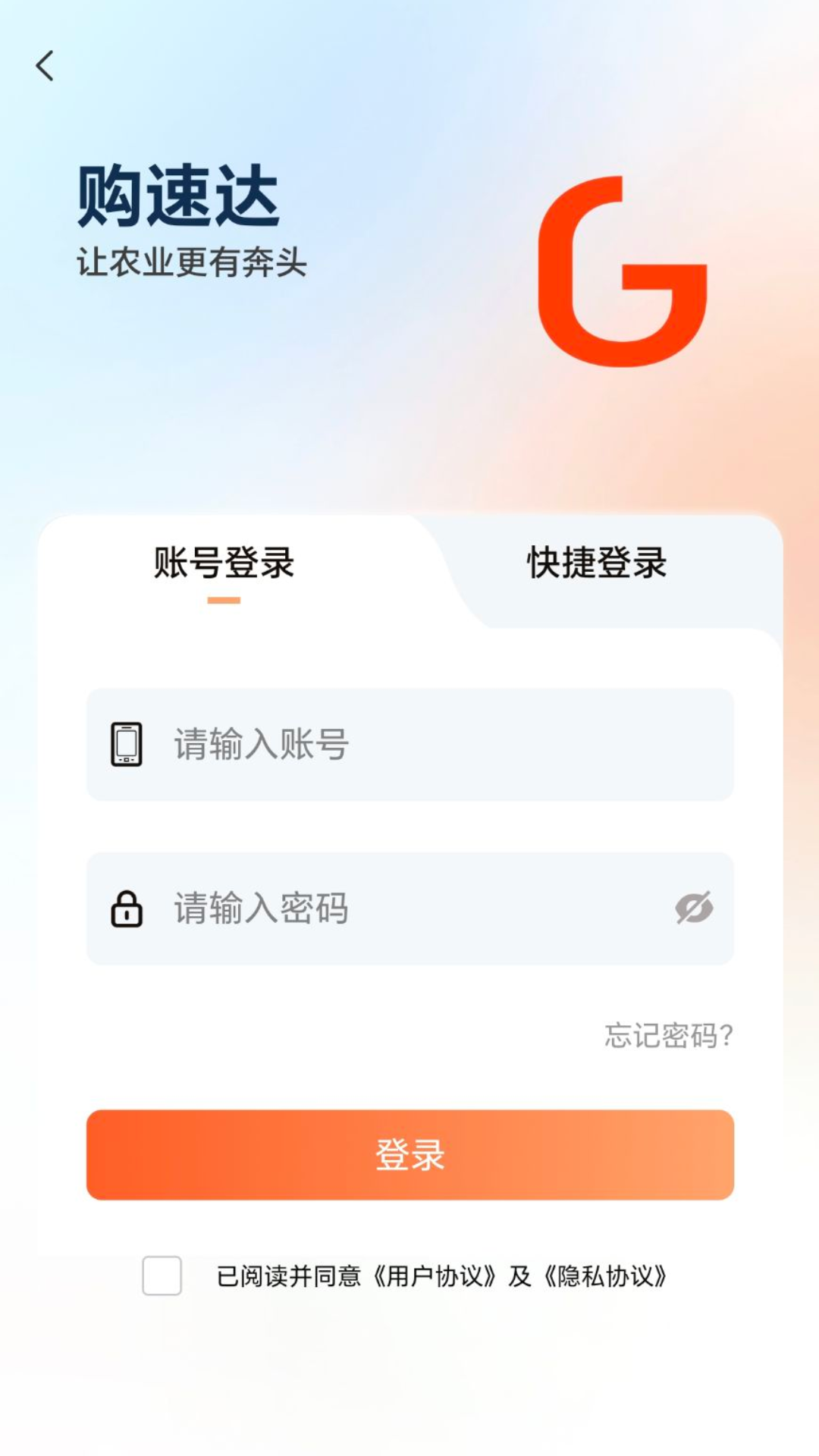Select the 账号登录 tab
This screenshot has height=1456, width=819.
(223, 561)
